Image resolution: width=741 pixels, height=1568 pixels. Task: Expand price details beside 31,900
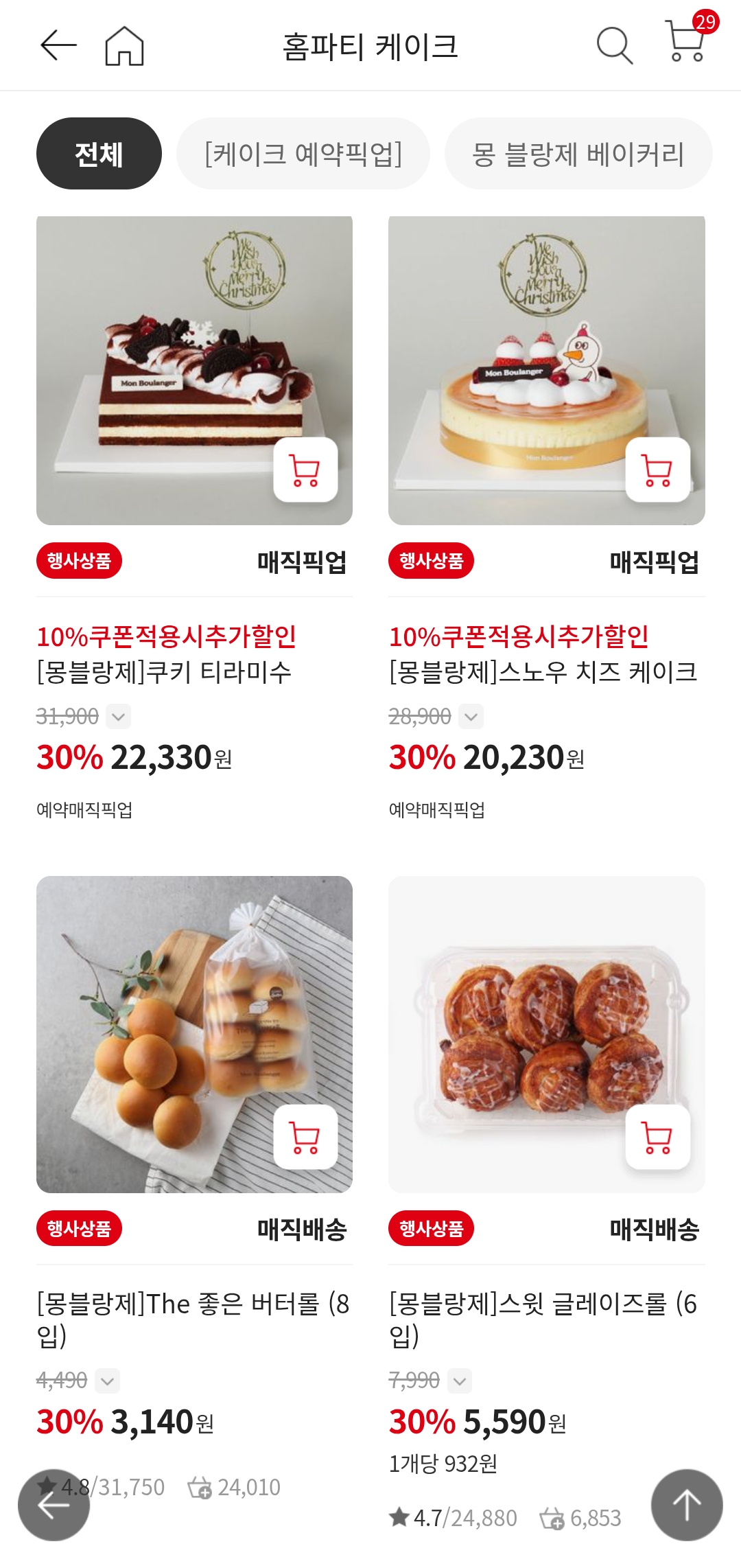click(x=119, y=717)
